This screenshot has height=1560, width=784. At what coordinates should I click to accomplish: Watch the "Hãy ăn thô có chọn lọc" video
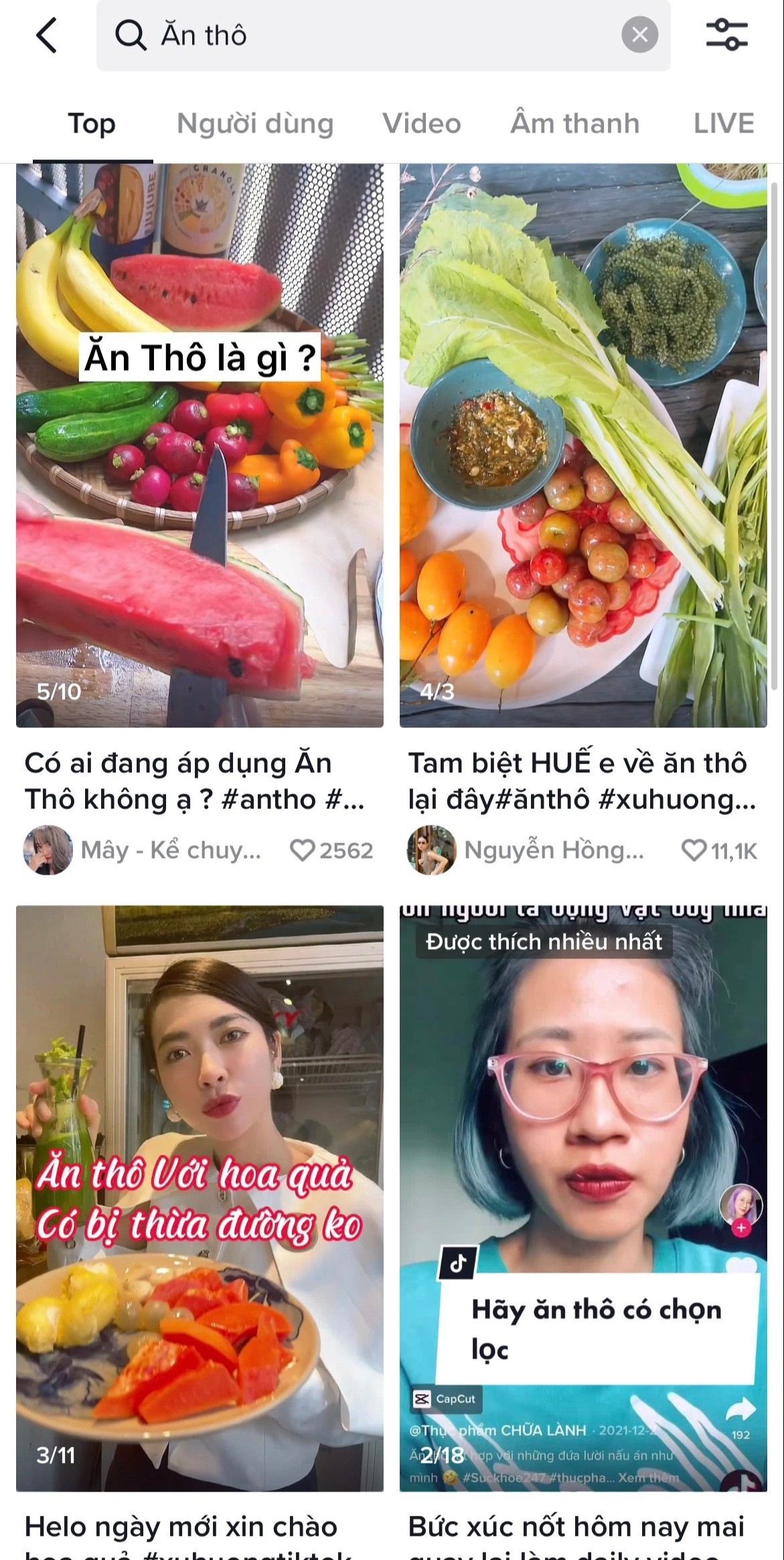click(x=583, y=1199)
